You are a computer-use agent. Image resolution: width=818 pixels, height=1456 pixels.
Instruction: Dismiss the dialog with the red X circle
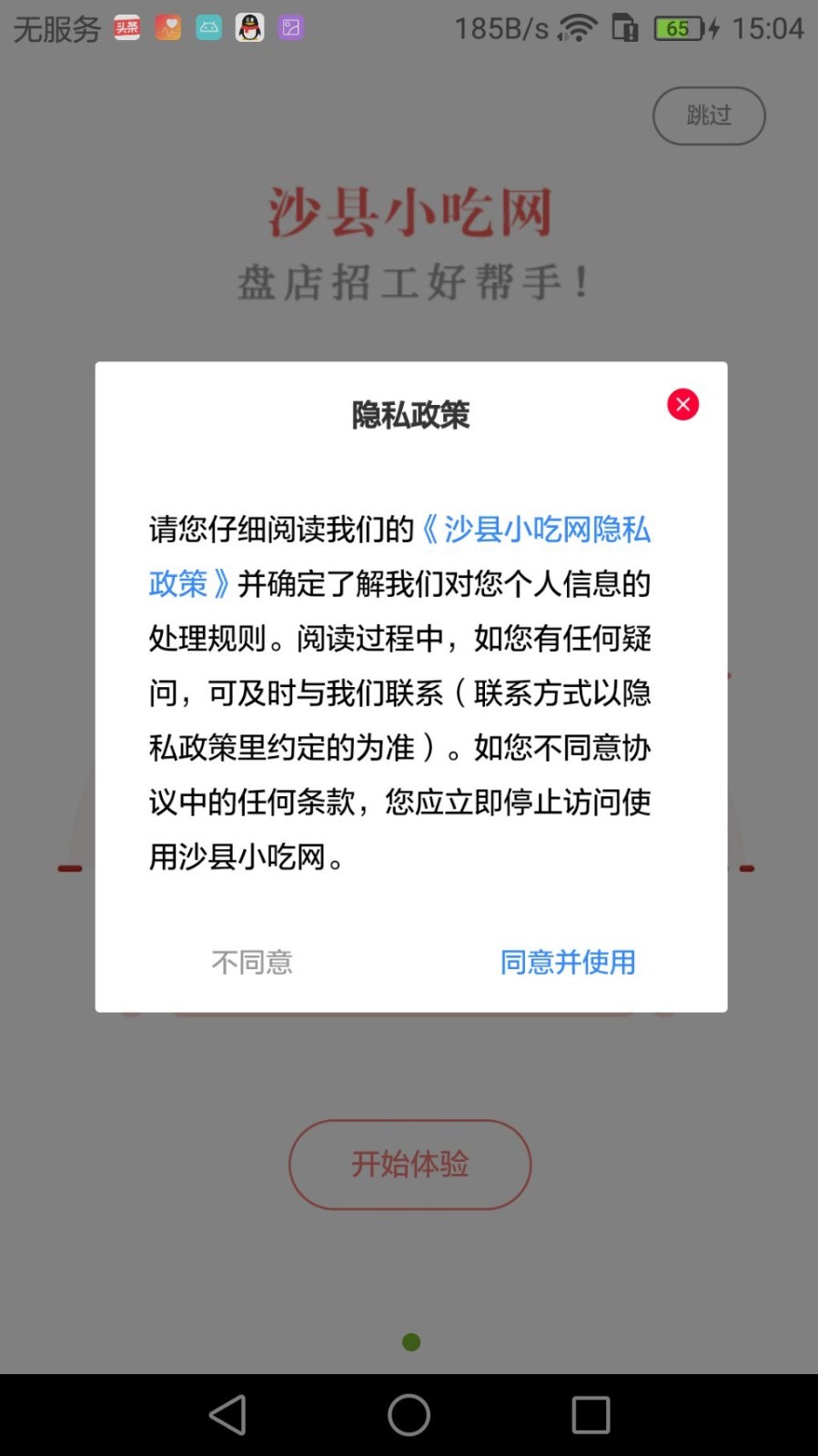click(x=682, y=404)
